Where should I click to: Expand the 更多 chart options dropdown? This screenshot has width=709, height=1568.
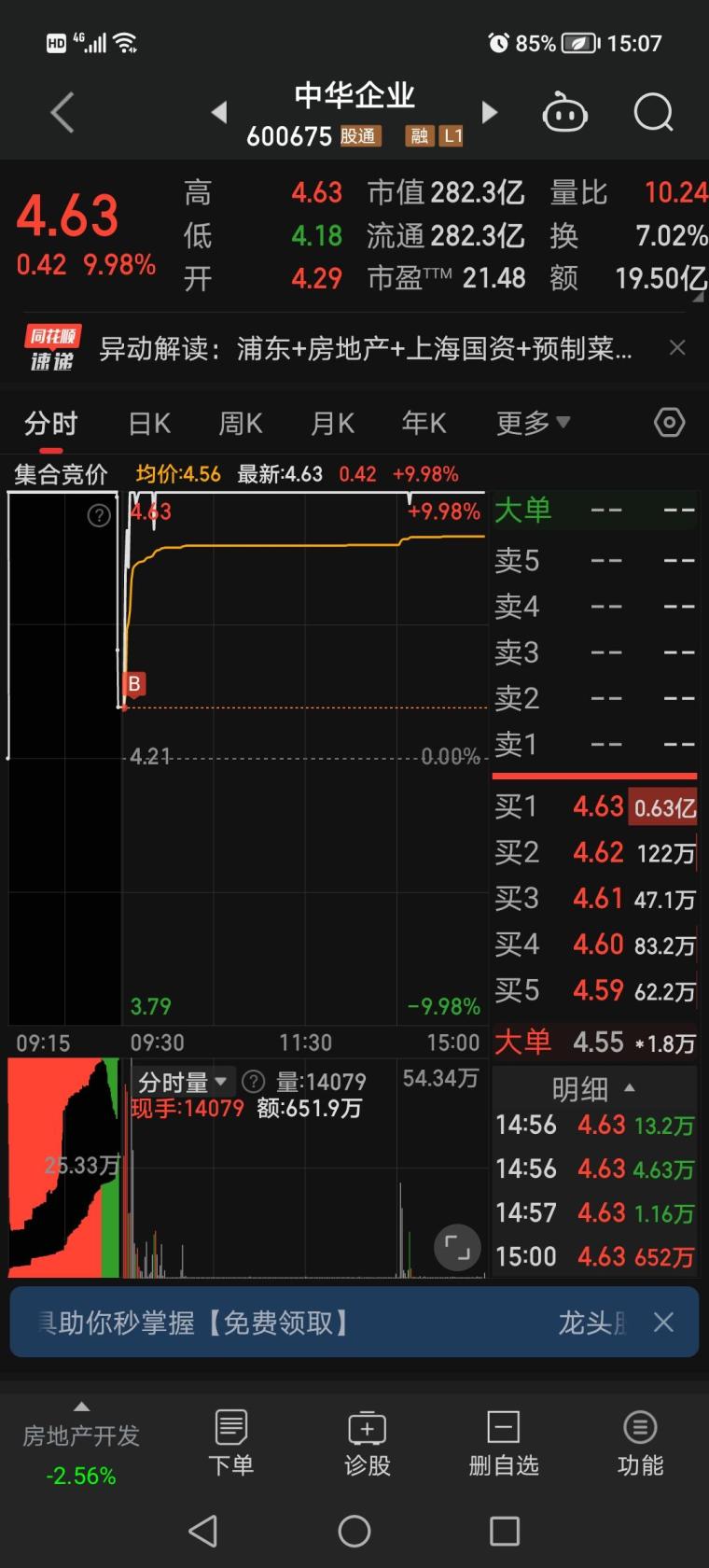point(533,424)
